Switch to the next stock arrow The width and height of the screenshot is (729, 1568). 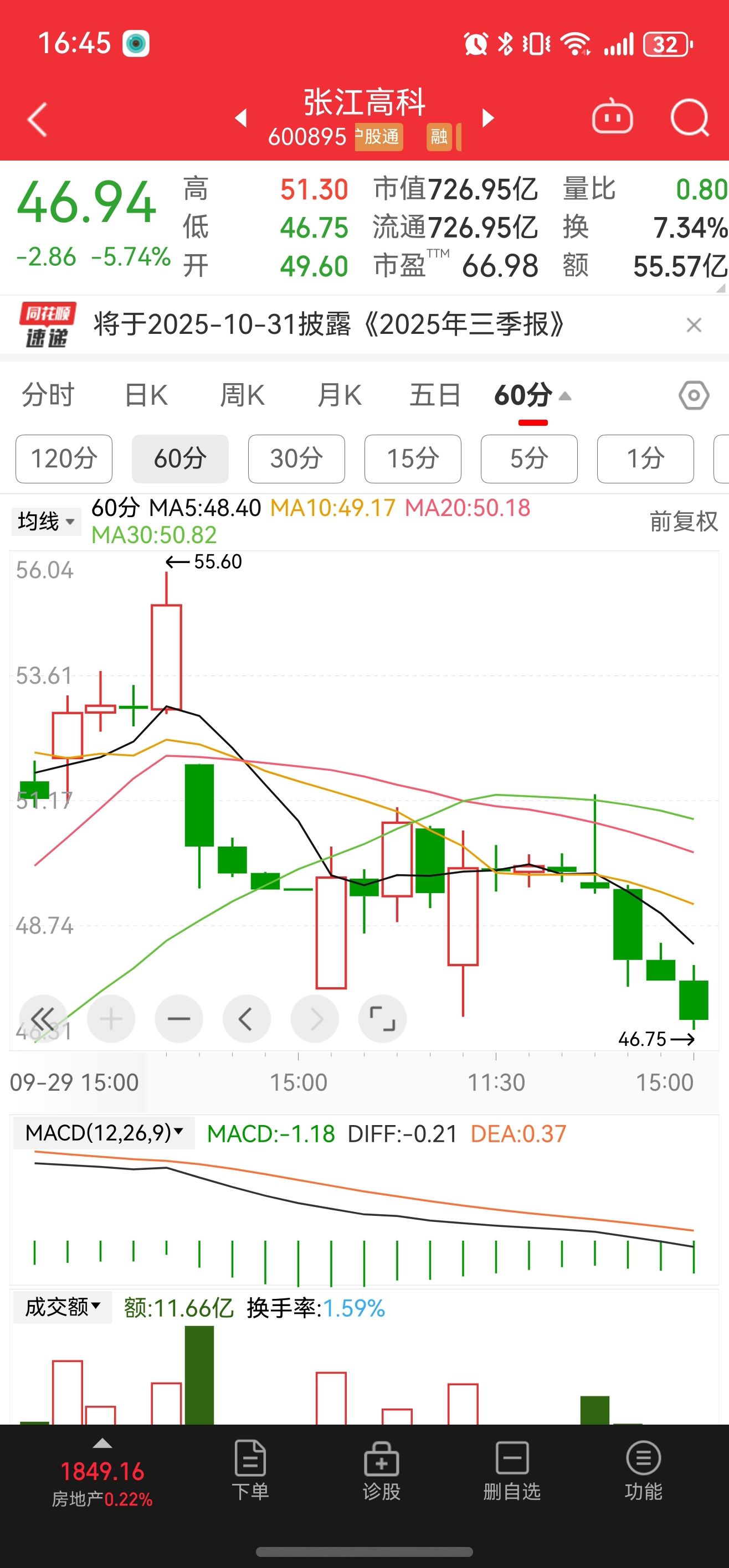tap(488, 118)
